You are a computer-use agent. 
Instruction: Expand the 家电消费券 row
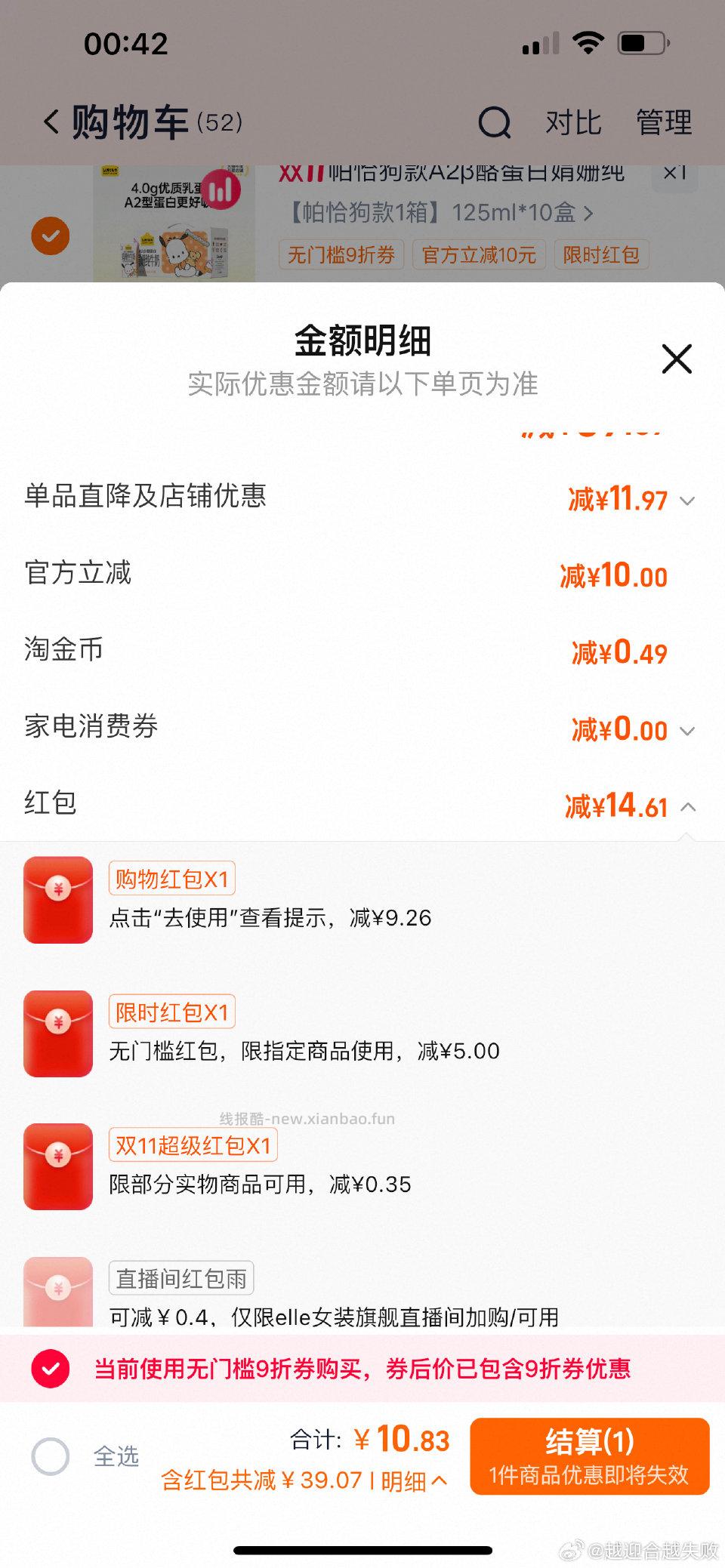(x=687, y=732)
